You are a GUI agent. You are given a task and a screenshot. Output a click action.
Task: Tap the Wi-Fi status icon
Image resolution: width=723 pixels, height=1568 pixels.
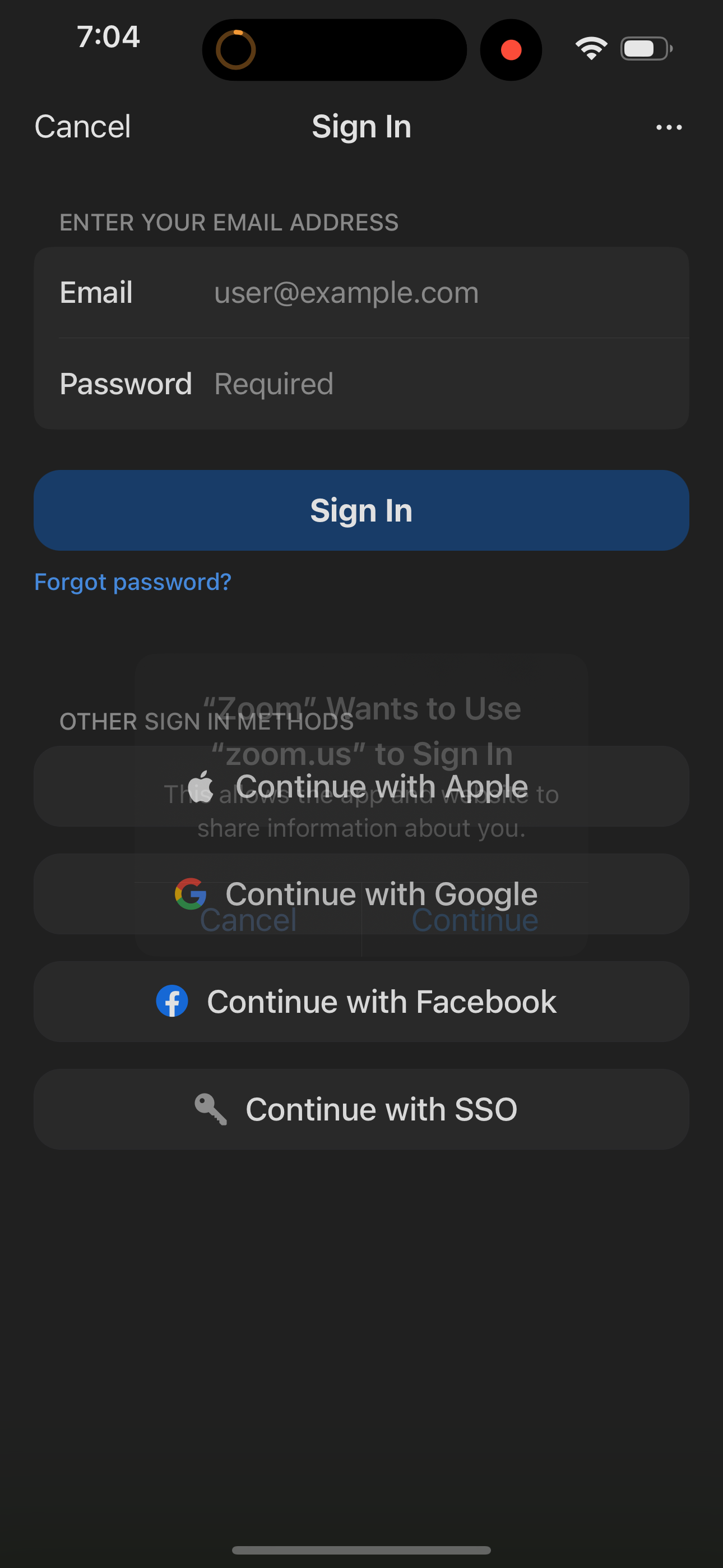(591, 48)
